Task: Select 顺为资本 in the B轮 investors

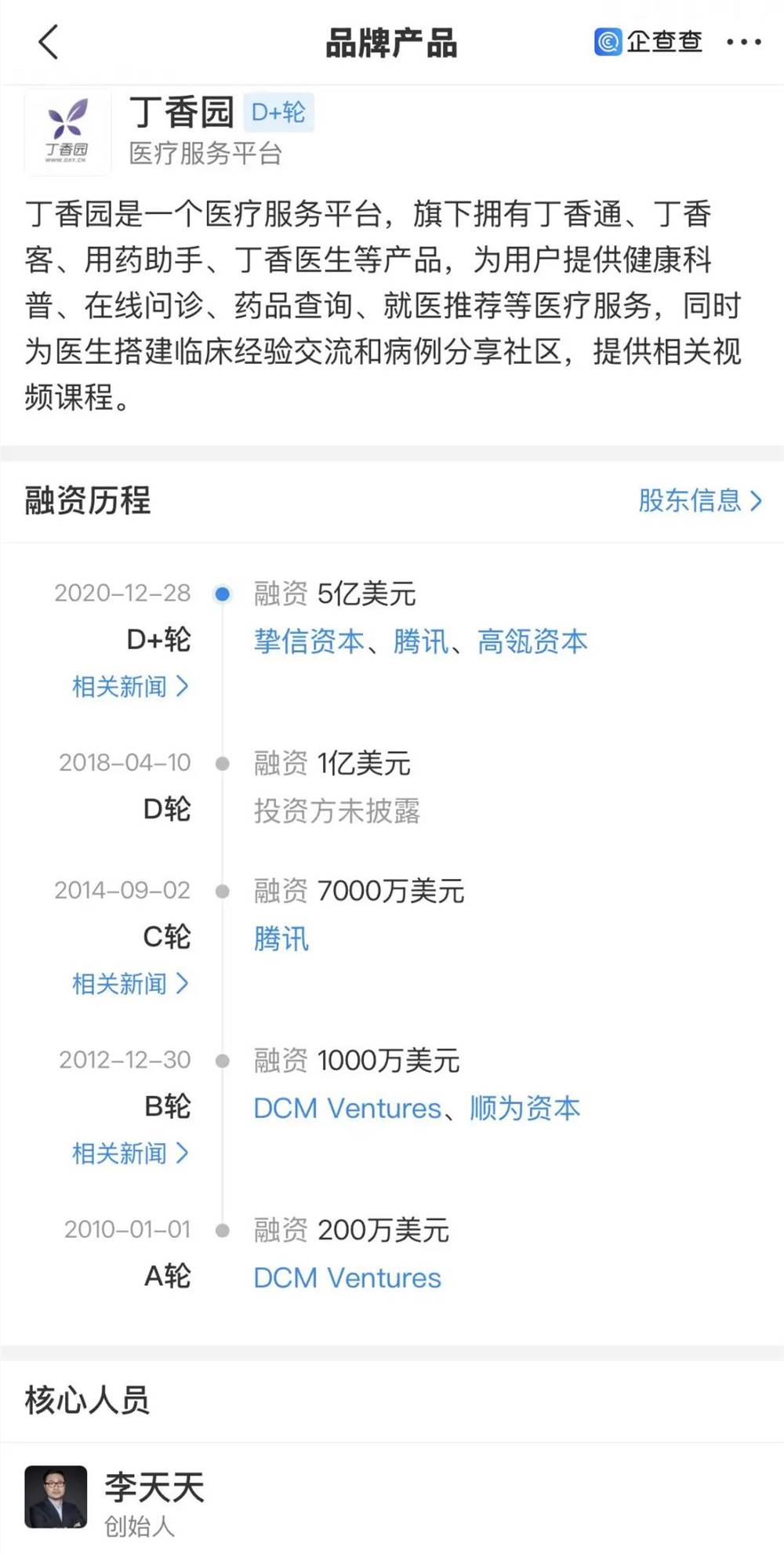Action: (522, 1108)
